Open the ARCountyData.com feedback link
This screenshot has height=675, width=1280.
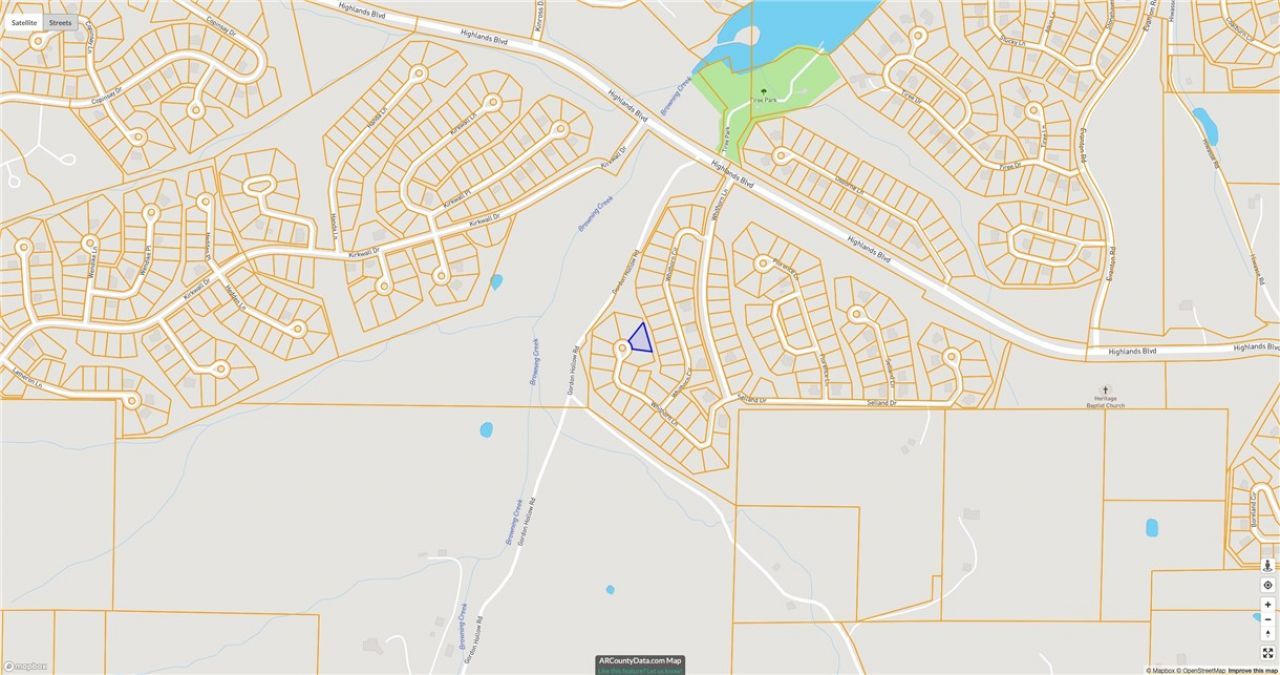point(640,671)
